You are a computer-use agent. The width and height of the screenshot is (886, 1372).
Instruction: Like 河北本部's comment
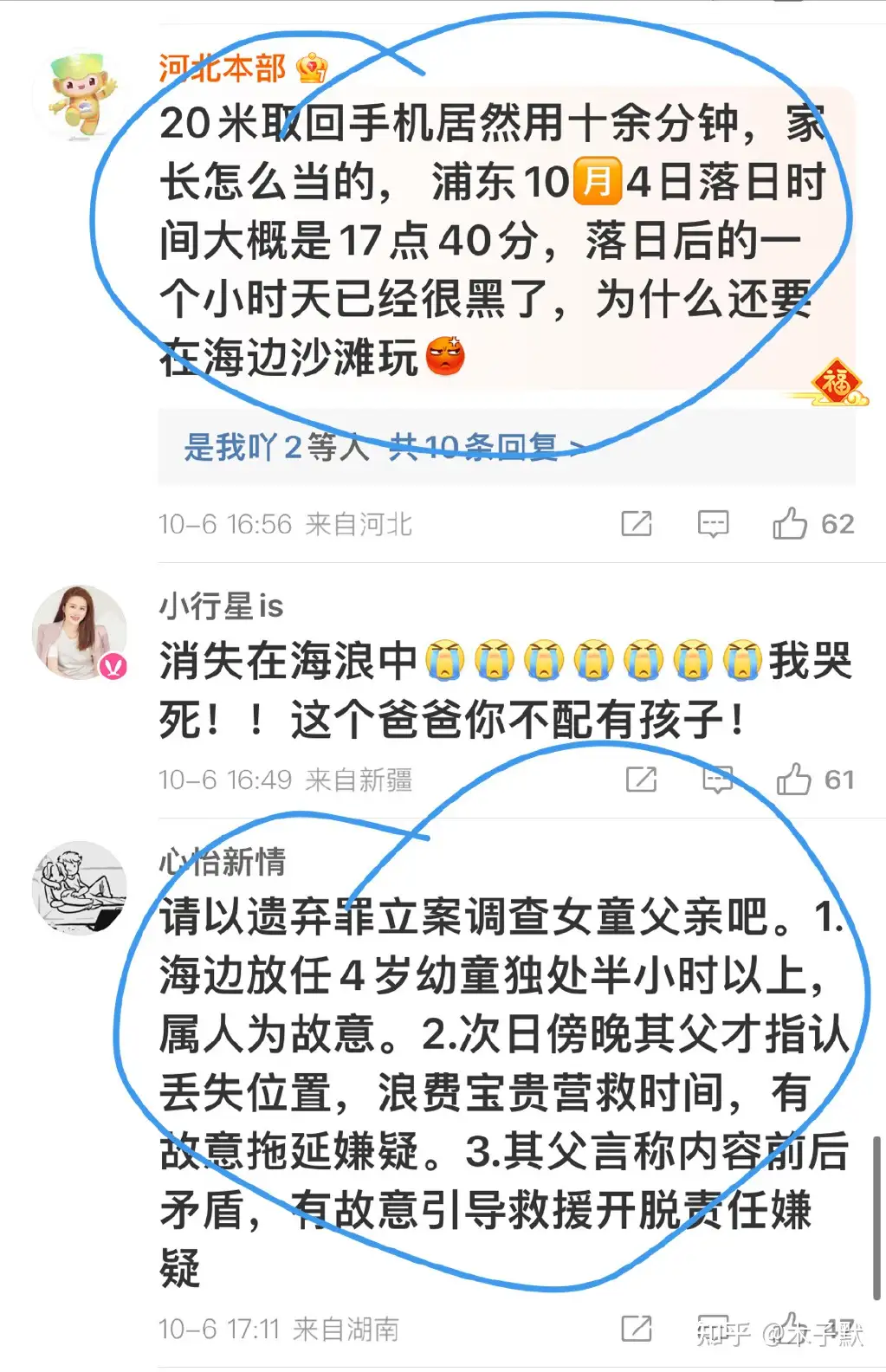click(790, 523)
